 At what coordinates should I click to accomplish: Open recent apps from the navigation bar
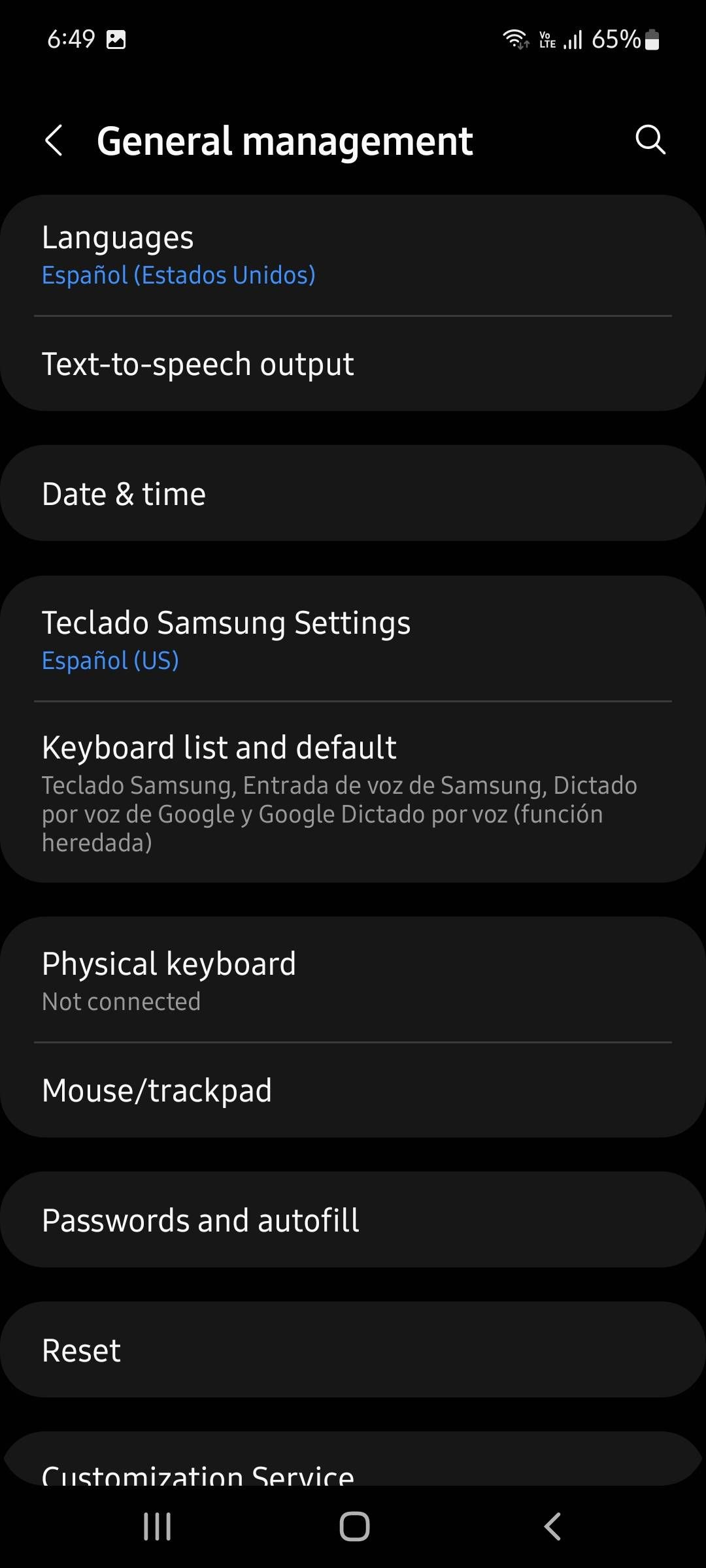pos(157,1527)
